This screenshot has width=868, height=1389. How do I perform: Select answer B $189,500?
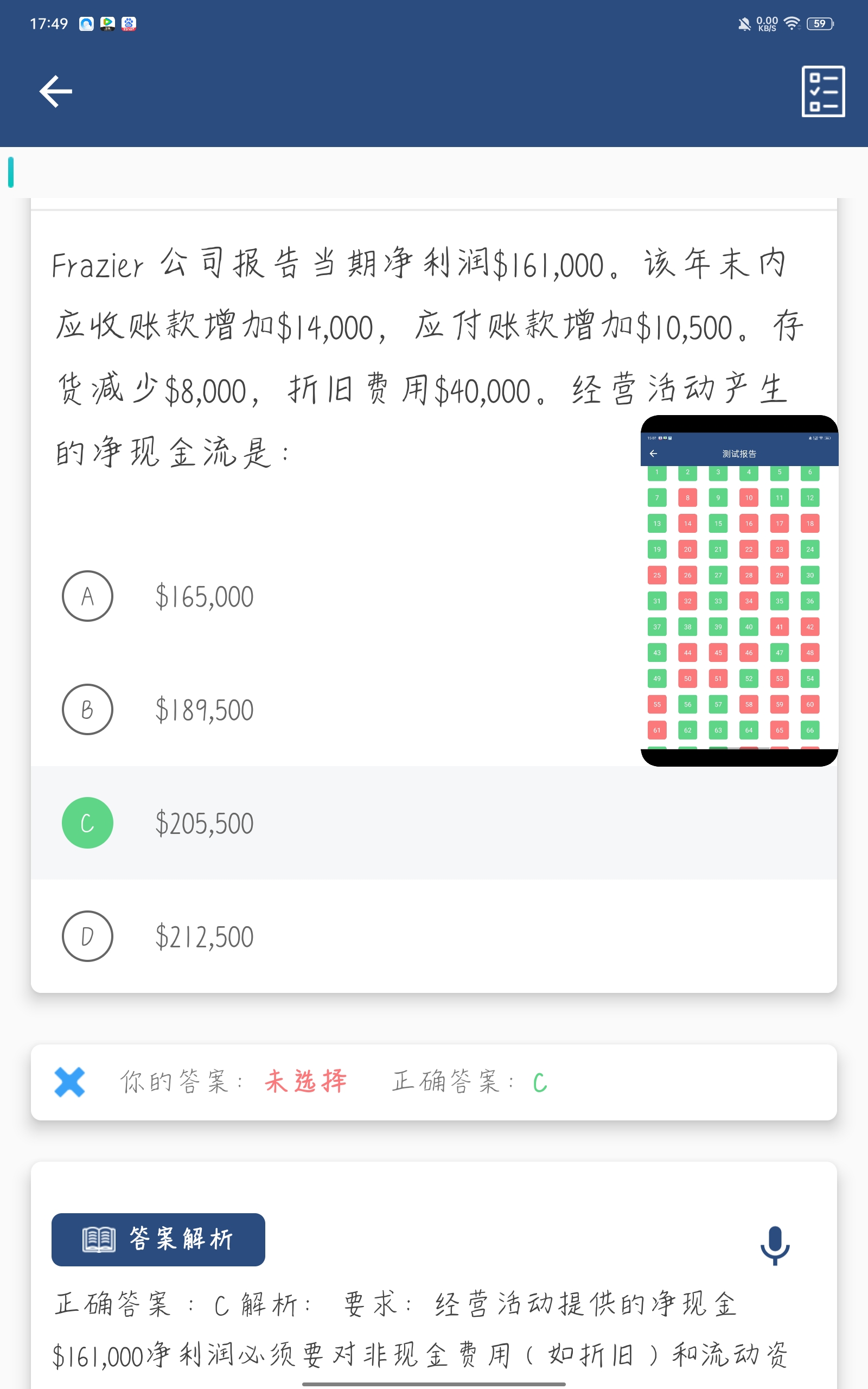click(x=87, y=710)
